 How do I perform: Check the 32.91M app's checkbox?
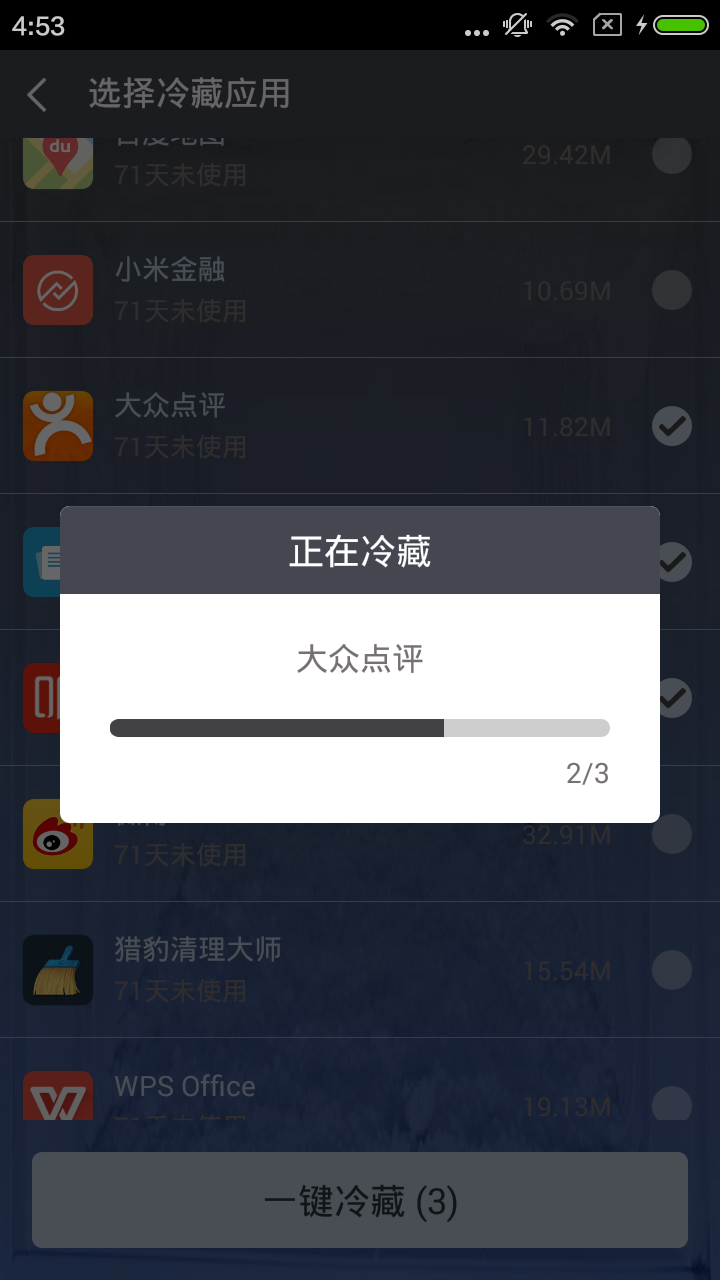coord(671,834)
